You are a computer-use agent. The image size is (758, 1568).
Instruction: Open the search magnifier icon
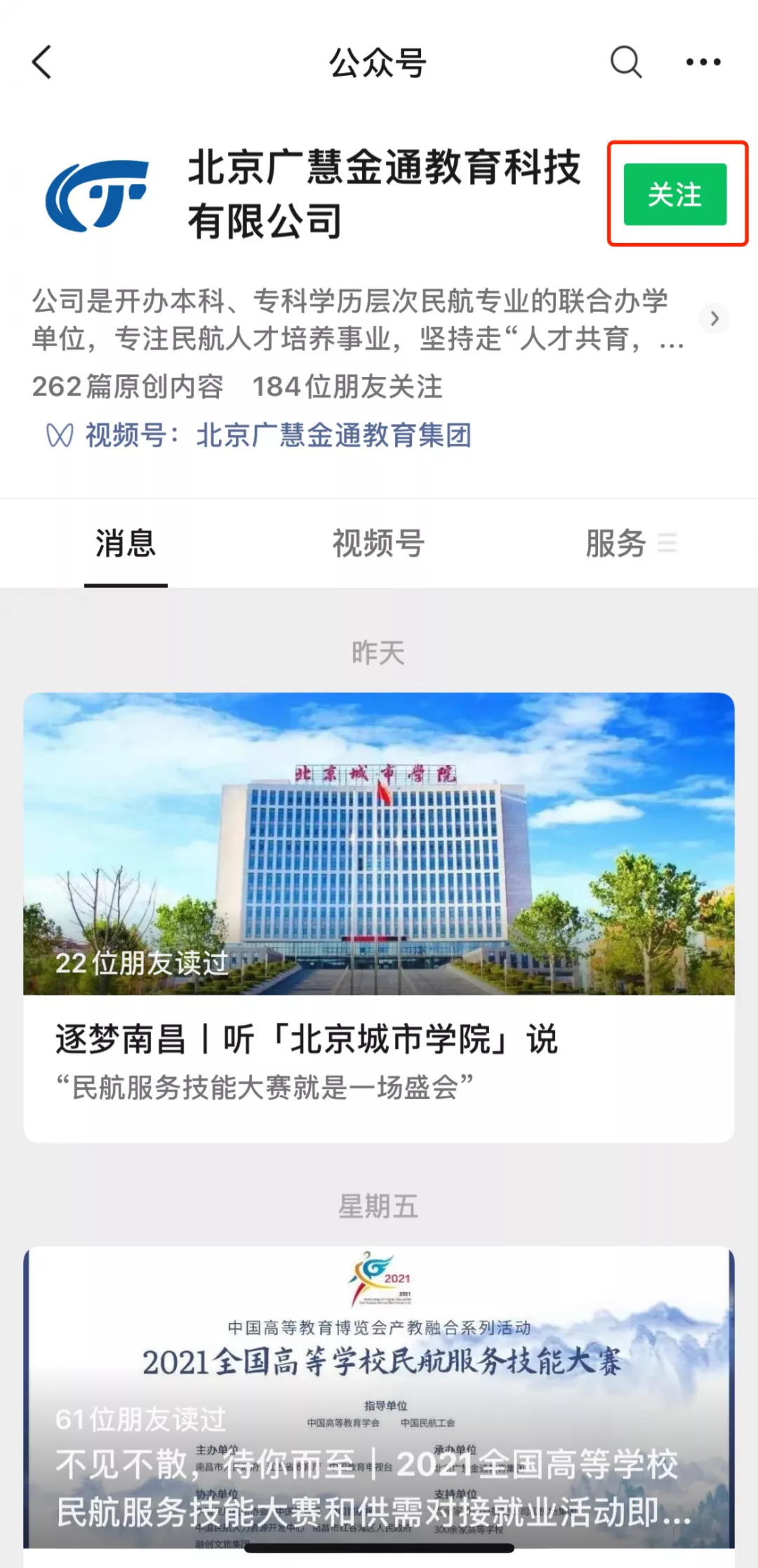(x=625, y=62)
